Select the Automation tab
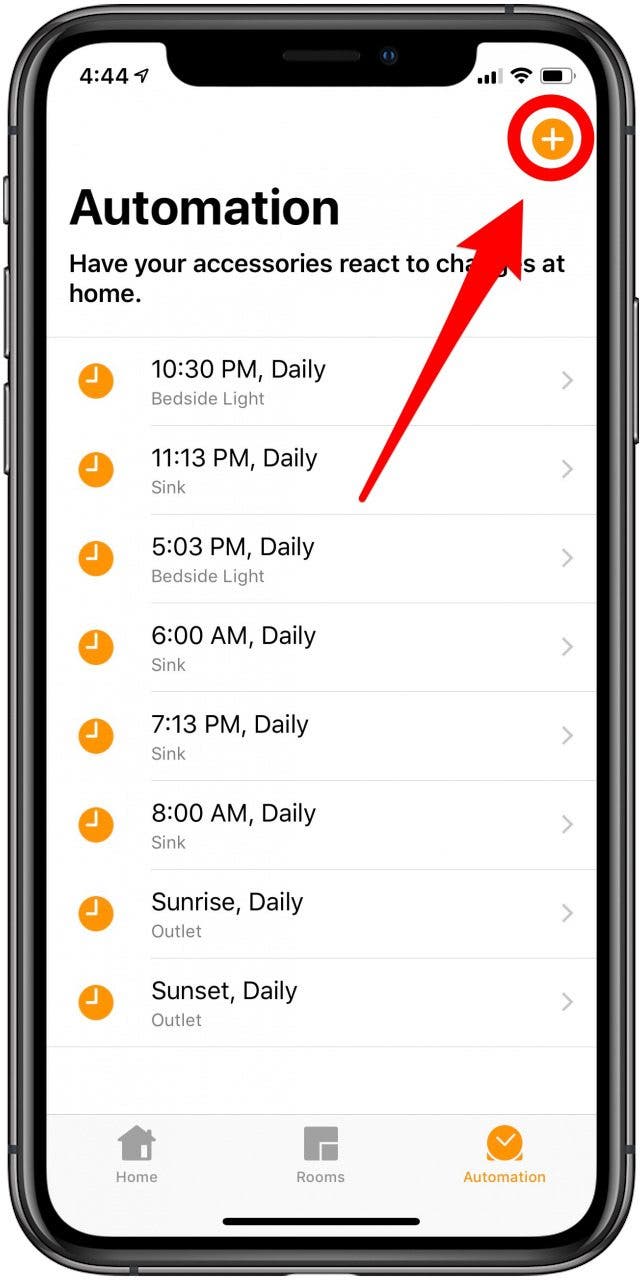Screen dimensions: 642x1280 (x=504, y=1155)
